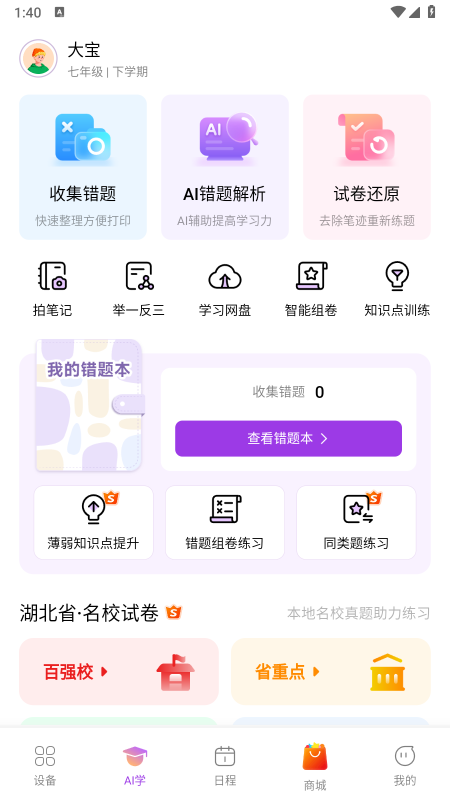Go to the 商城 tab

click(x=315, y=766)
